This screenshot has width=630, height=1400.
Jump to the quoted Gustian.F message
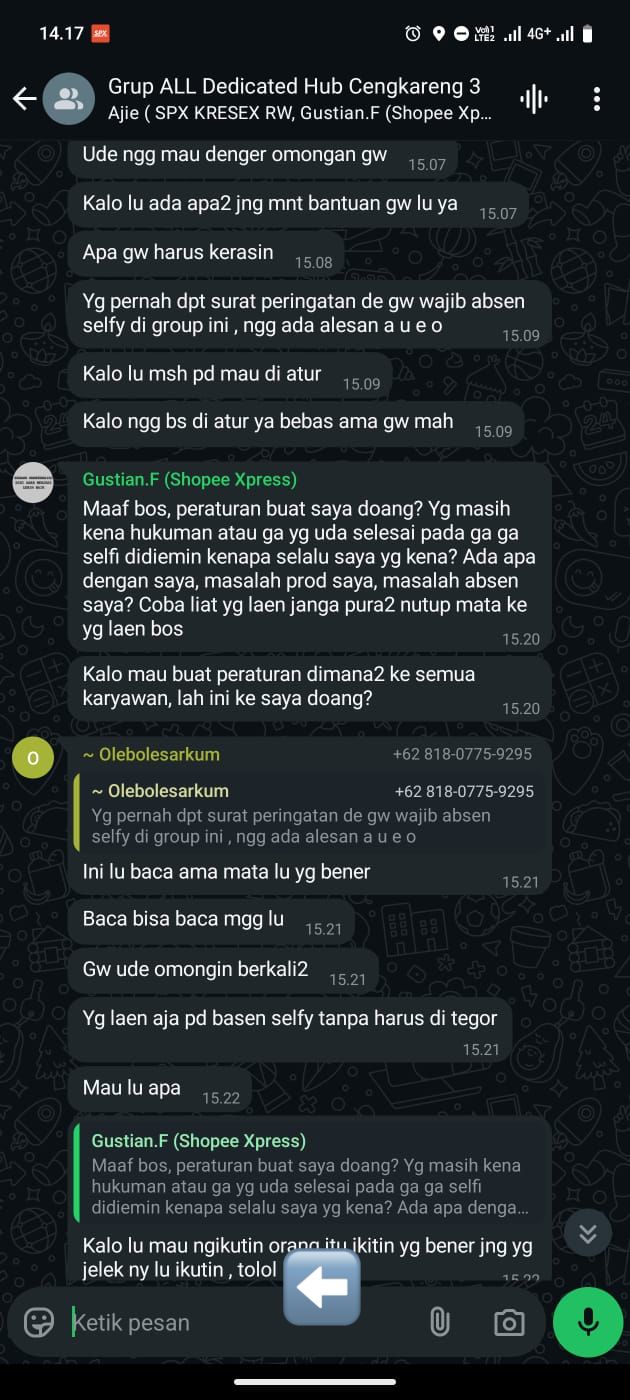point(312,1174)
